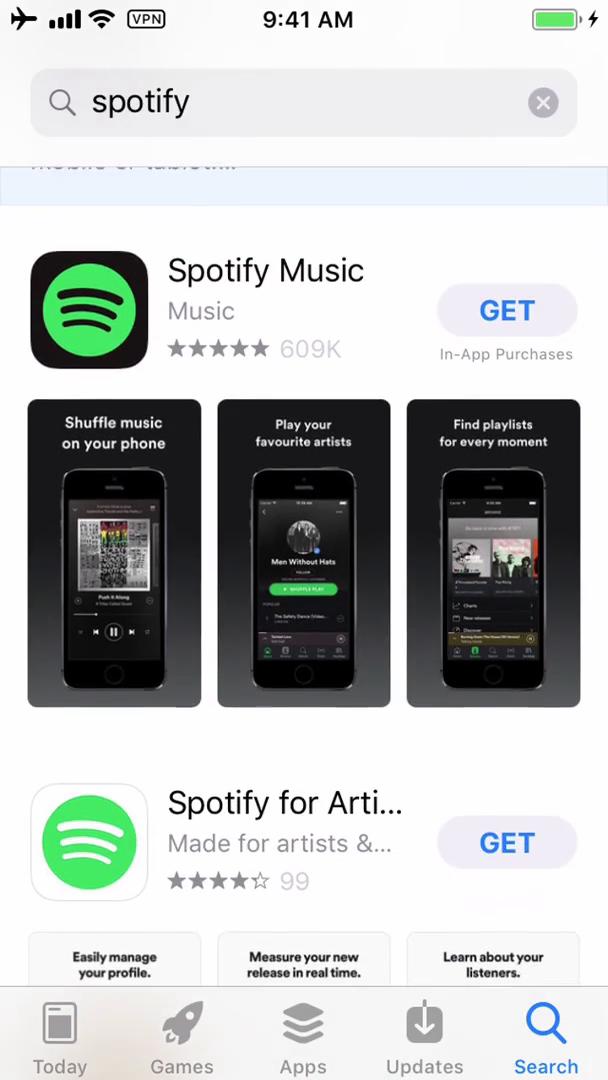Screen dimensions: 608x1080
Task: Tap the spotify search field
Action: coord(290,102)
